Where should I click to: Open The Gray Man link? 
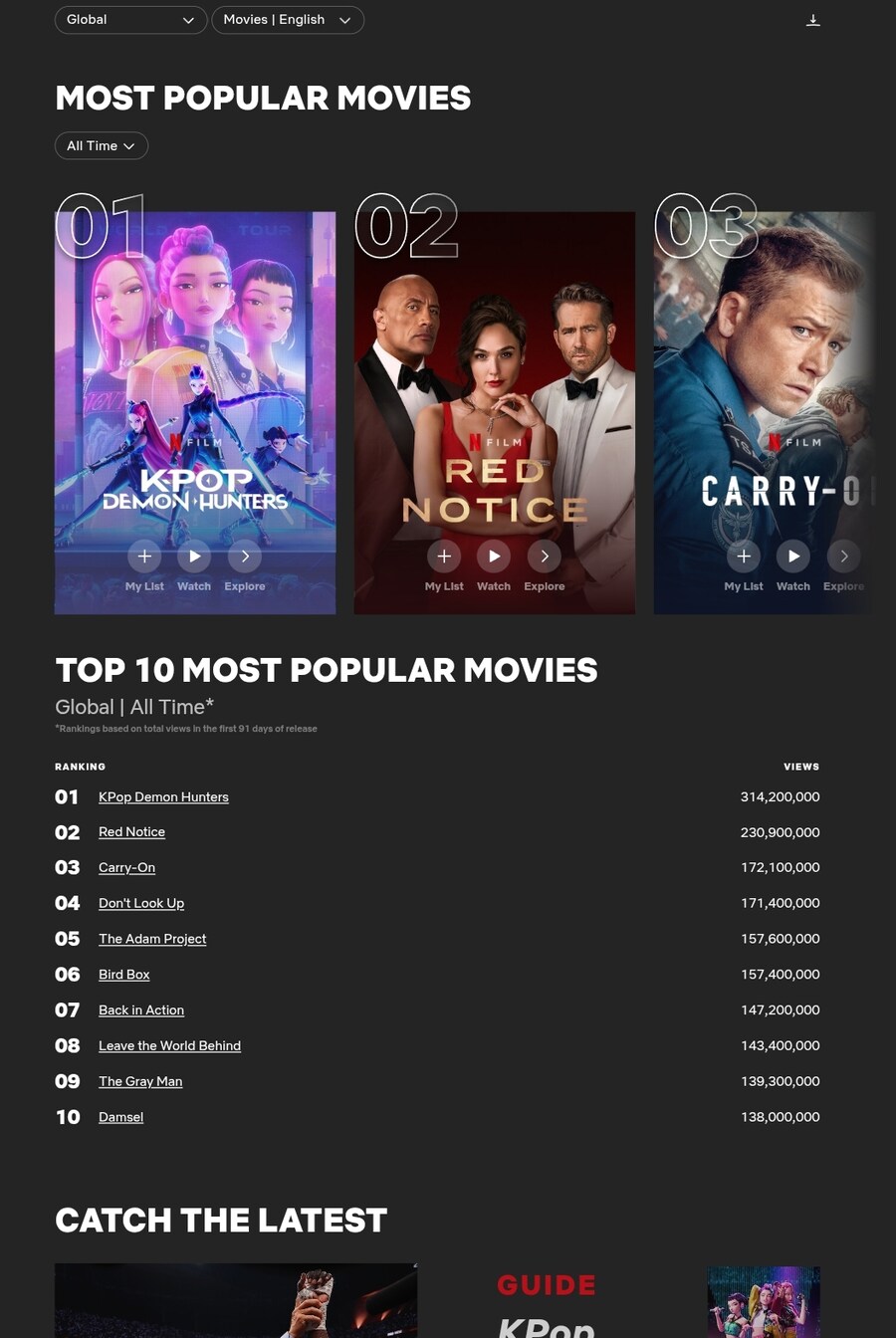tap(140, 1081)
